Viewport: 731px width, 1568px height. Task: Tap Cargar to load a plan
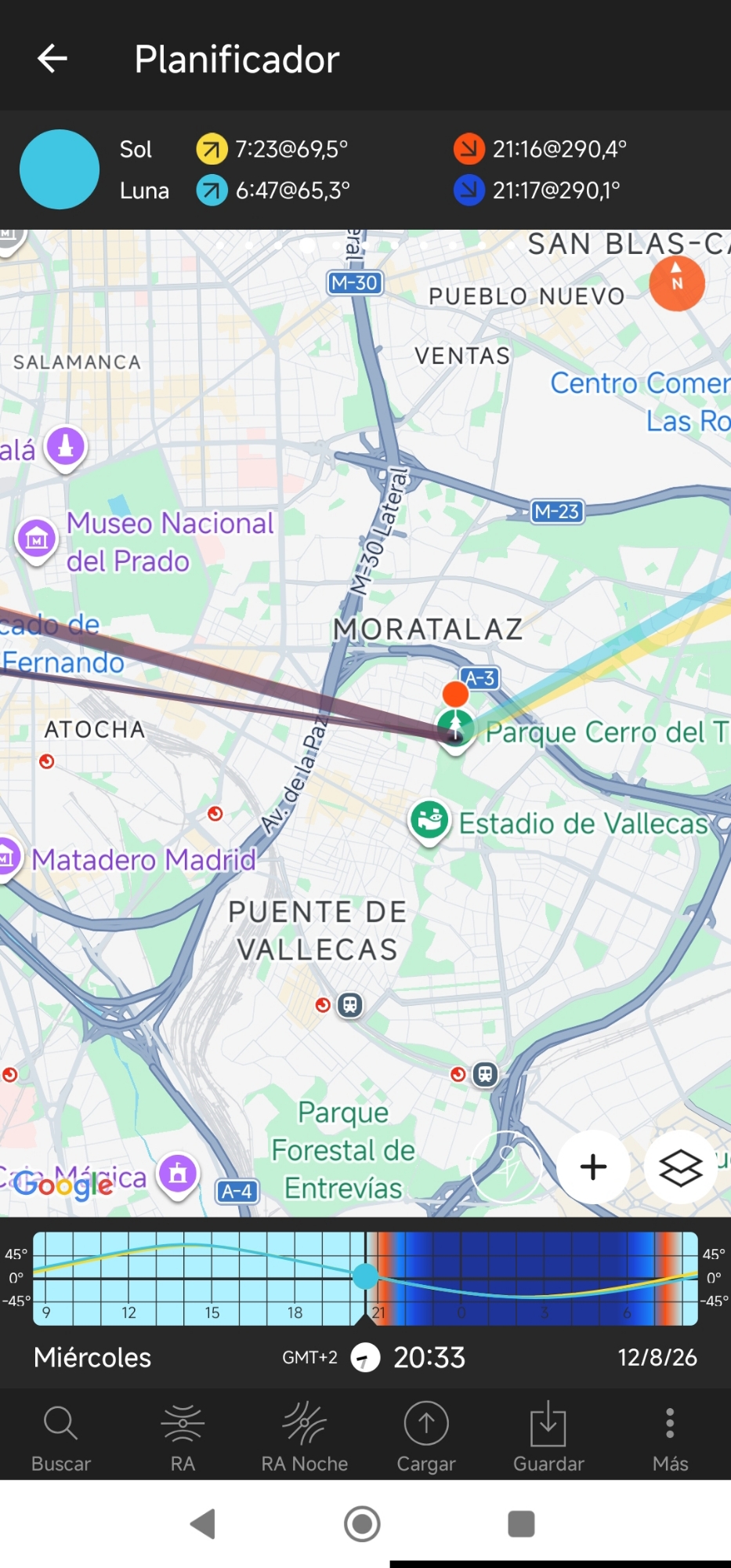pos(426,1436)
